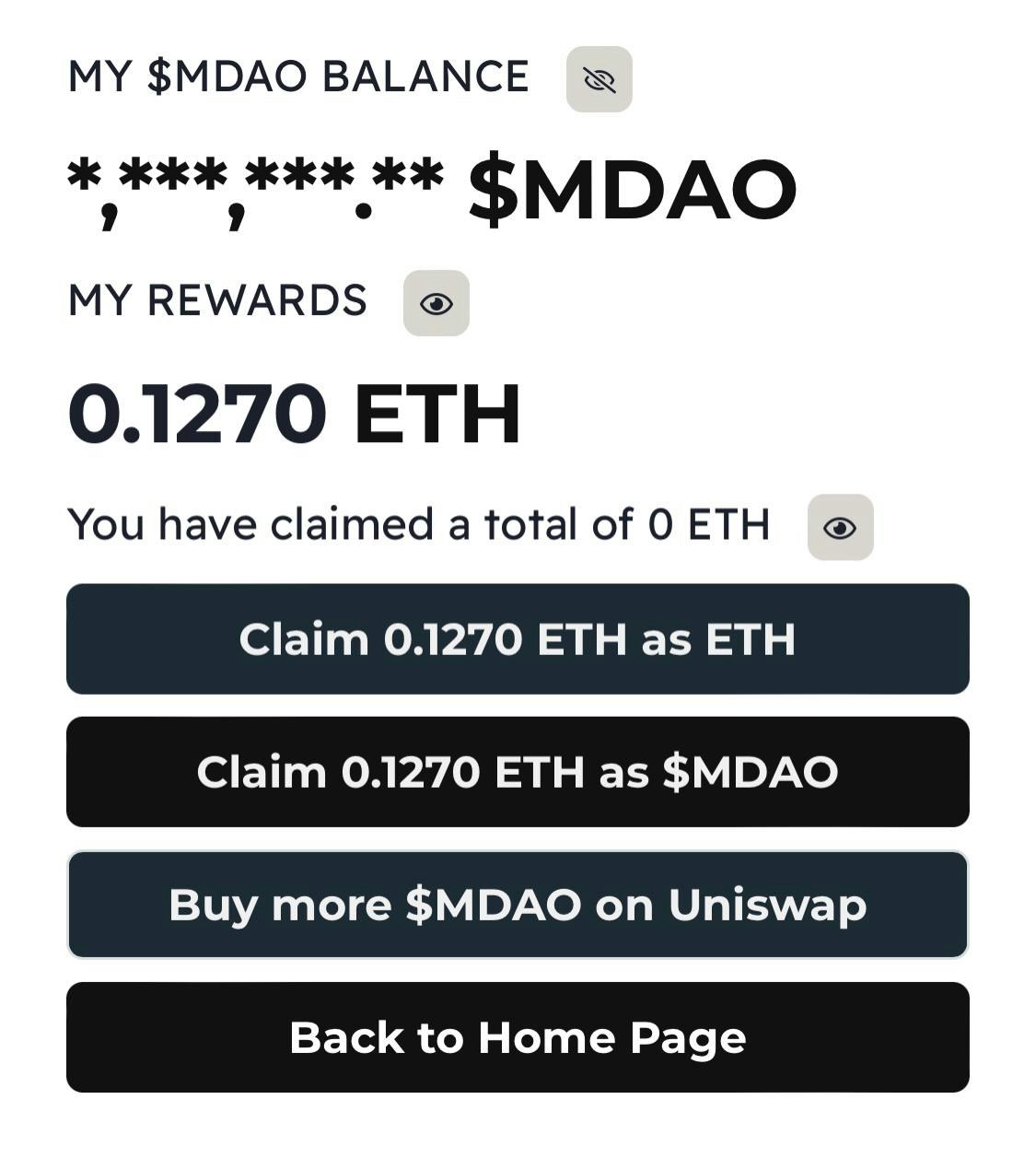Viewport: 1036px width, 1158px height.
Task: Click the MY REWARDS label
Action: pyautogui.click(x=218, y=302)
